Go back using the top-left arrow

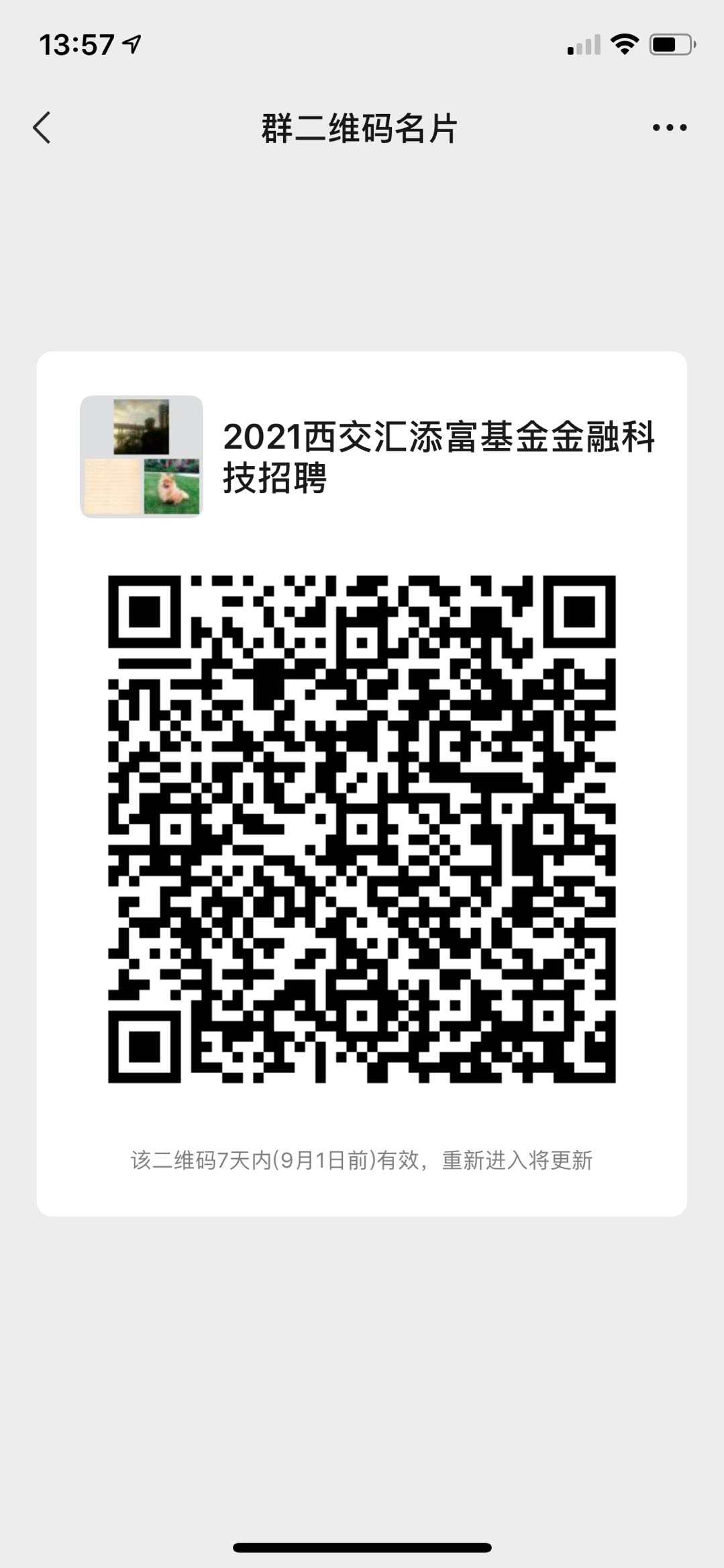[42, 127]
